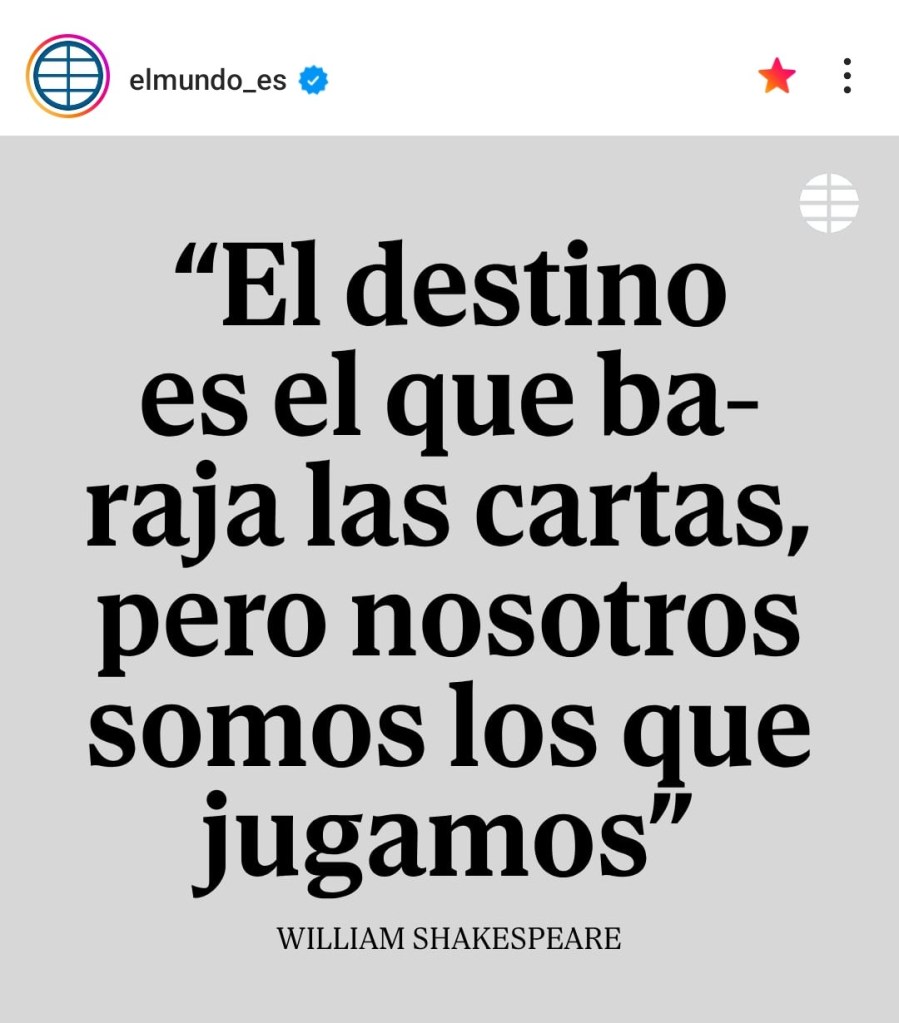Open the elmundo_es username profile

pos(208,80)
